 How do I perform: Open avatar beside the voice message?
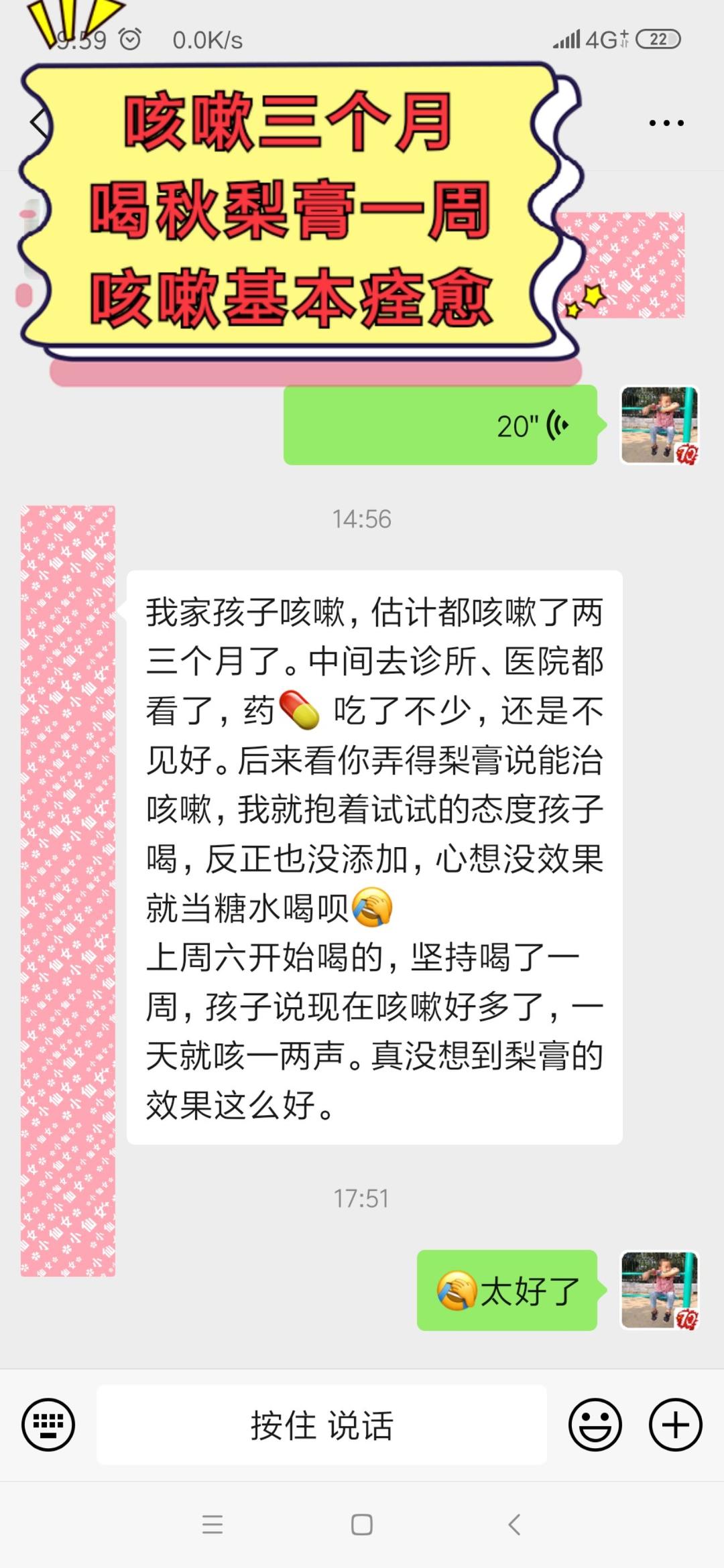click(660, 426)
